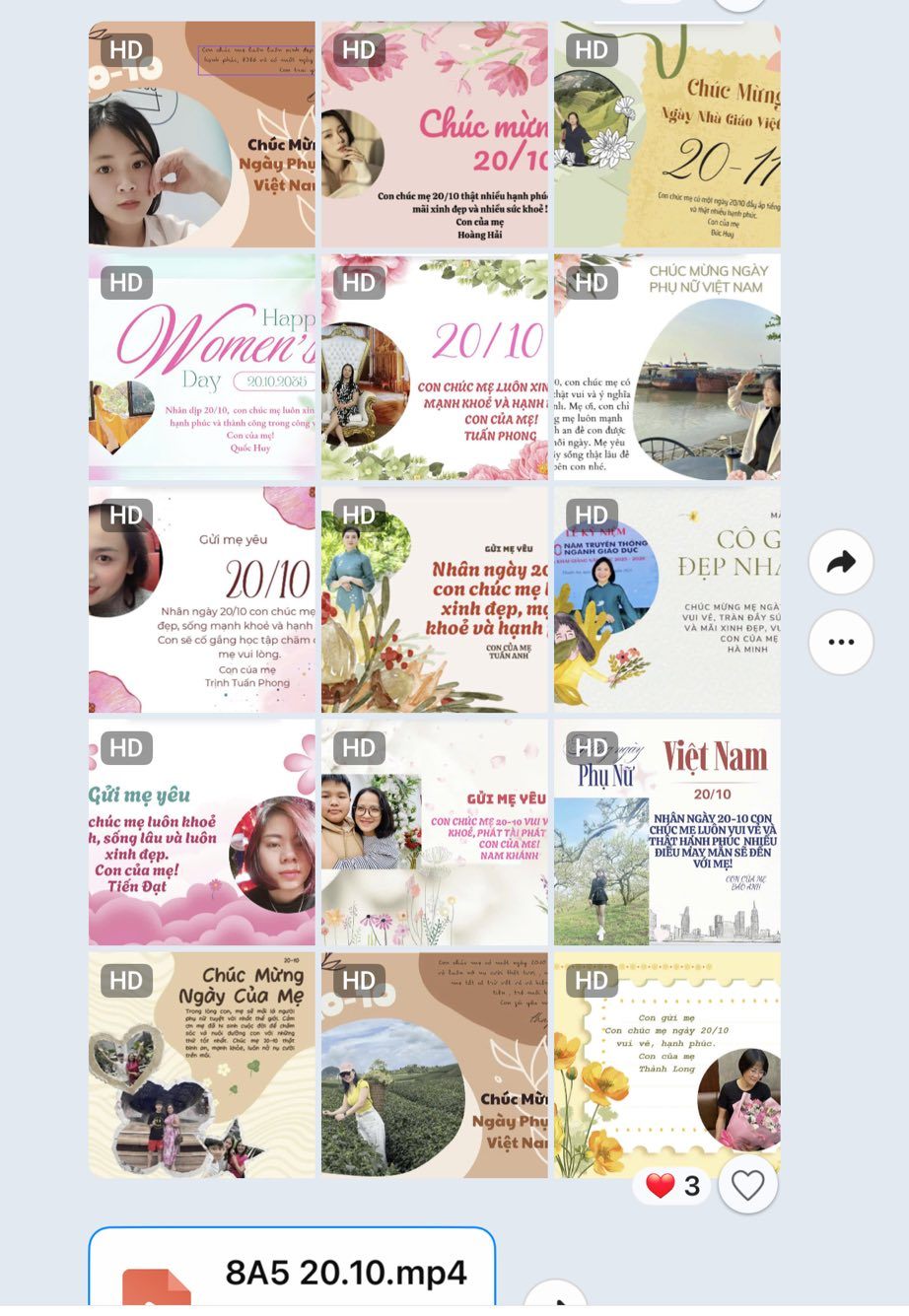The width and height of the screenshot is (909, 1316).
Task: Open the yellow flower card from Thành Long
Action: click(x=666, y=1065)
